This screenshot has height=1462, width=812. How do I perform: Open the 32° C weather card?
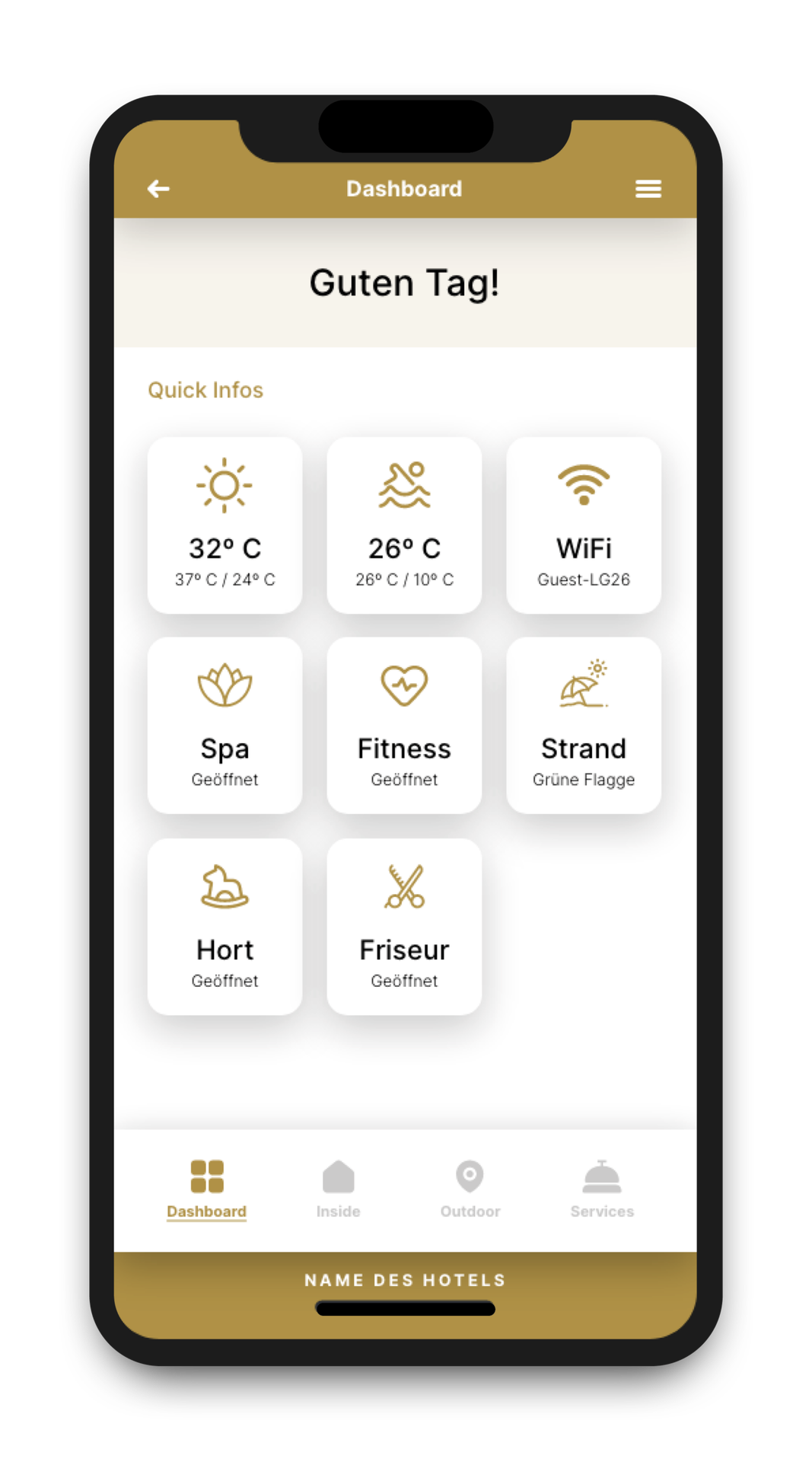pyautogui.click(x=224, y=525)
